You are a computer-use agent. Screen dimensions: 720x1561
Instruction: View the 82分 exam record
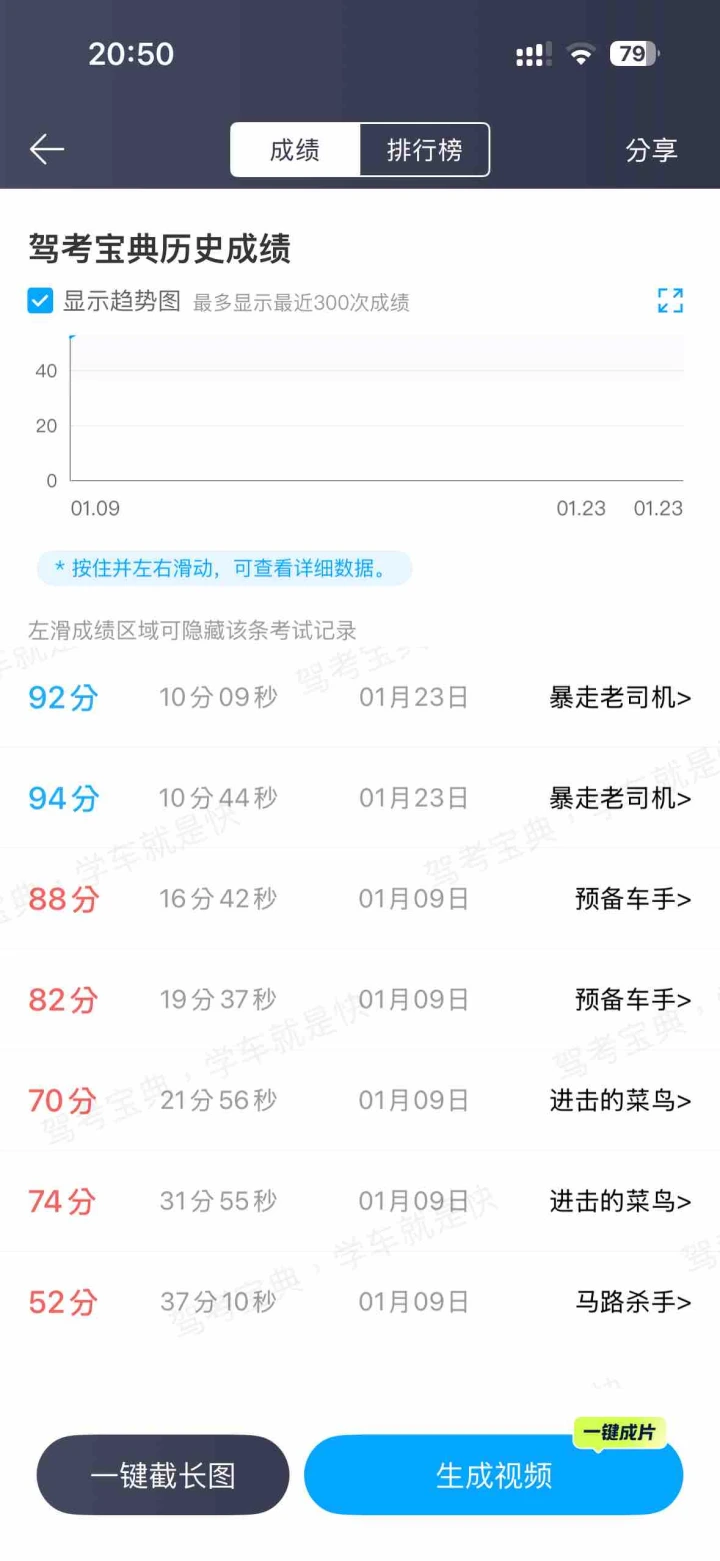(x=632, y=1000)
